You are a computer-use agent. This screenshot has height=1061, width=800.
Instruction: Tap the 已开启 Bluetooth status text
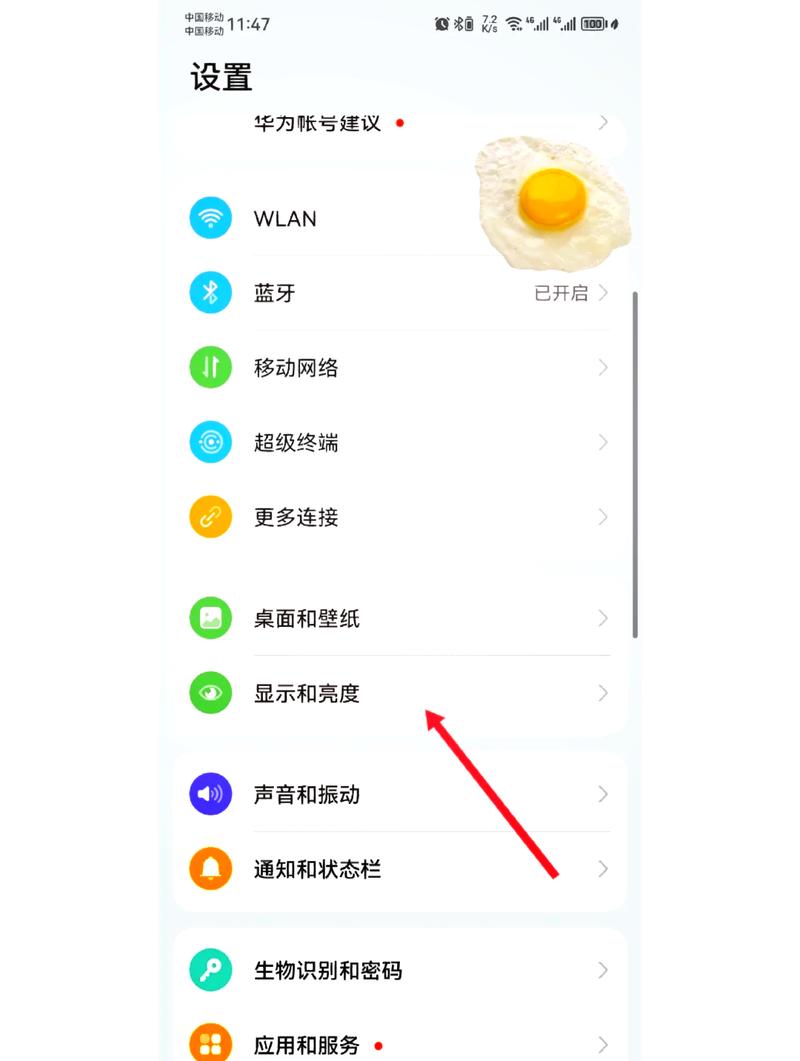(x=560, y=293)
